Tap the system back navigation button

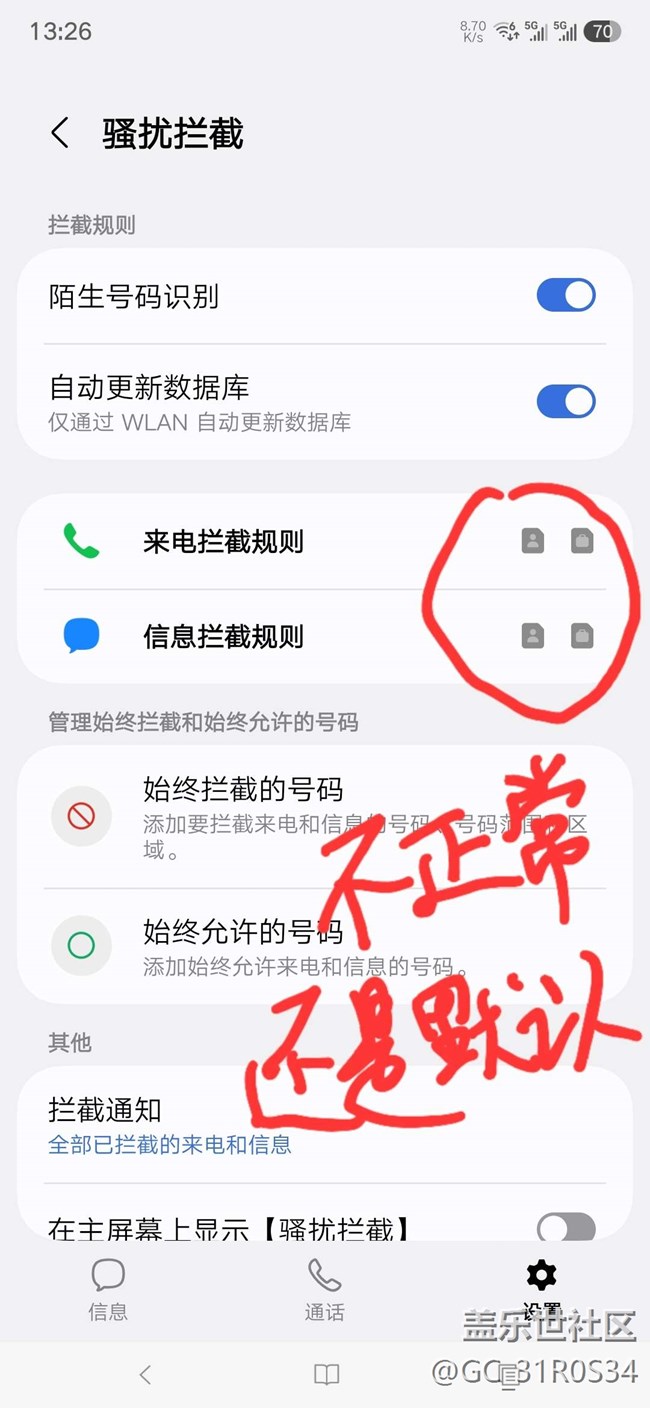(x=145, y=1374)
